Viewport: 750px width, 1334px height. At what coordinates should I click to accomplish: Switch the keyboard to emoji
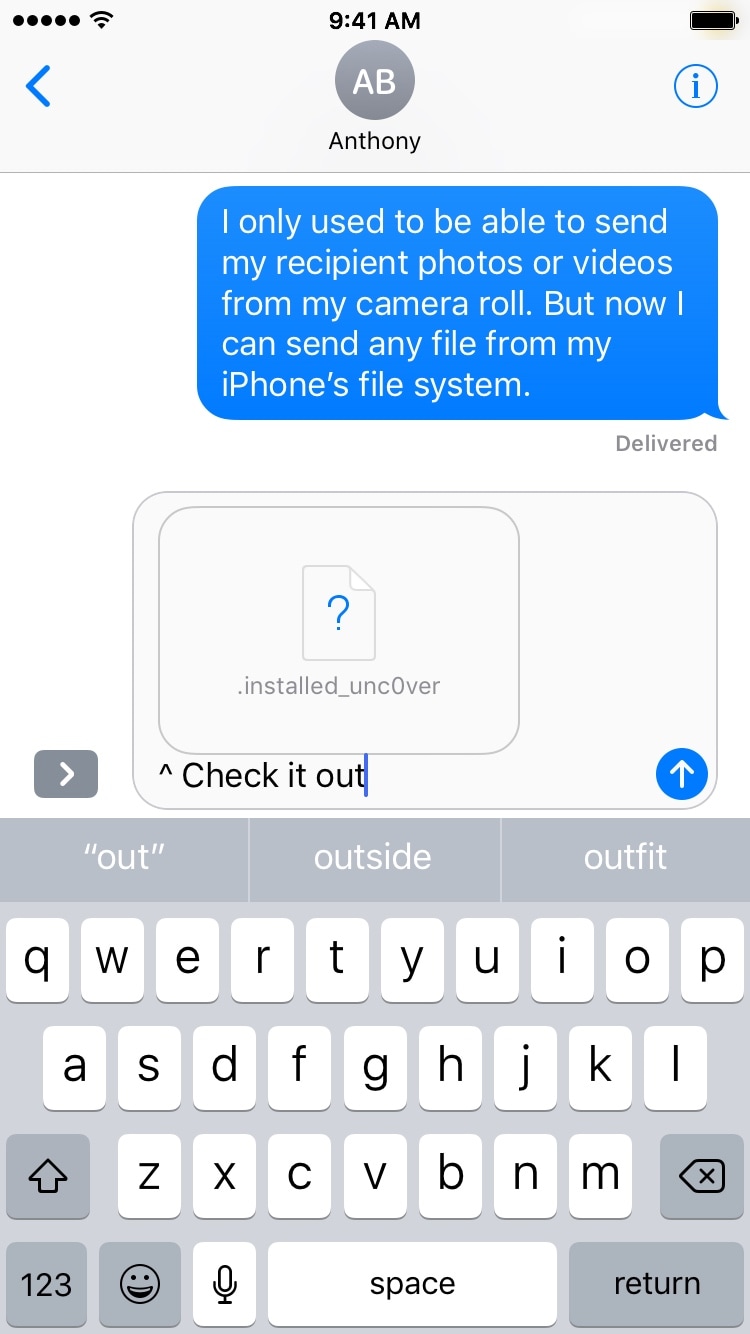tap(139, 1284)
